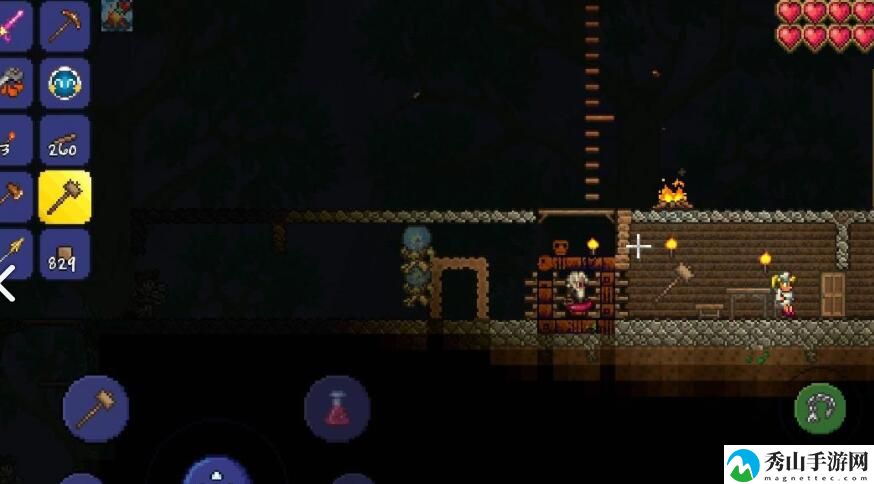
Task: Open the active buff icon
Action: point(117,15)
